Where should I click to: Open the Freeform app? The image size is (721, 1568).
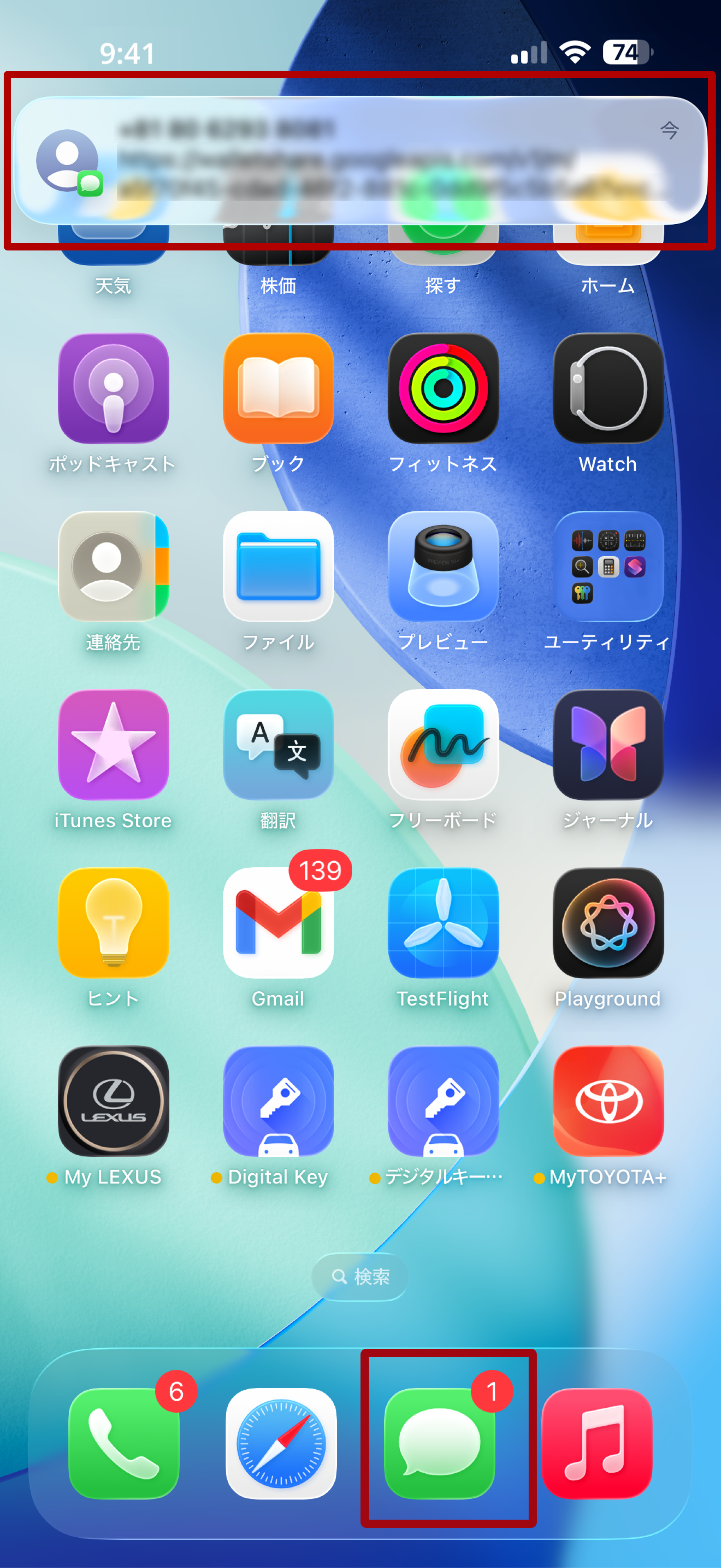(x=443, y=744)
